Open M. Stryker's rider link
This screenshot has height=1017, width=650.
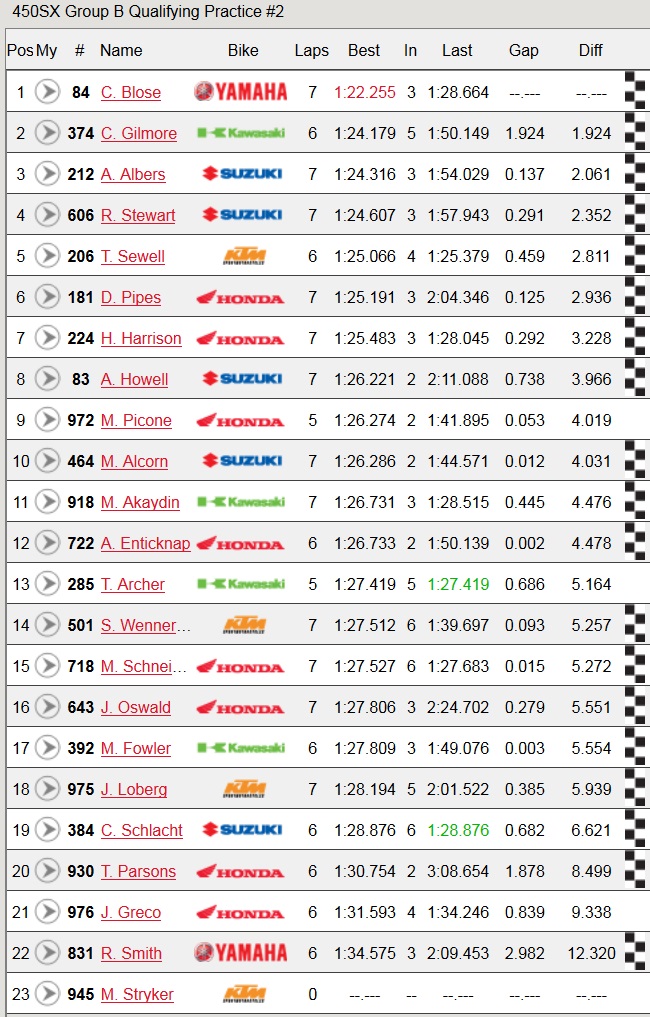click(x=137, y=994)
